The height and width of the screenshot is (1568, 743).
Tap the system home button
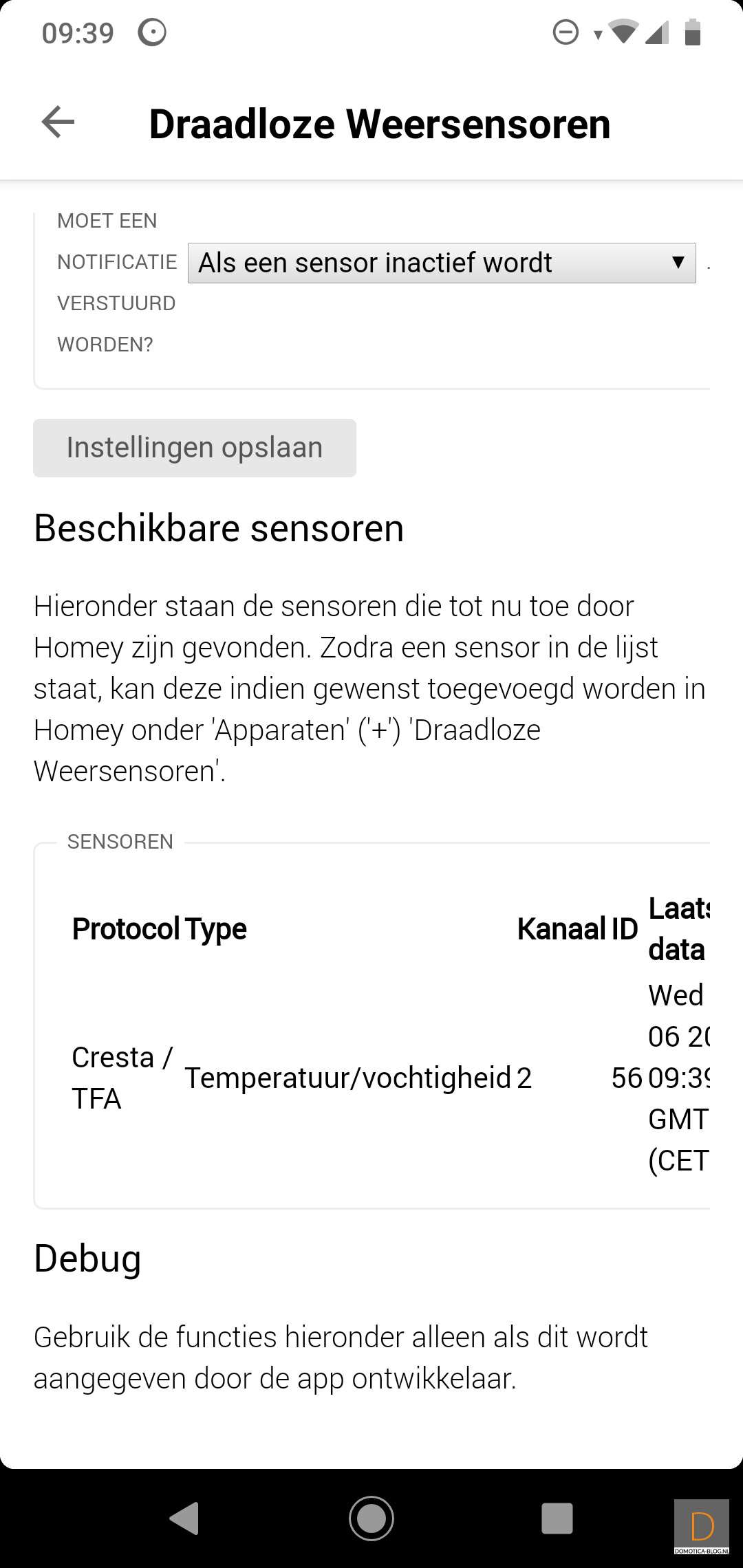click(x=371, y=1518)
